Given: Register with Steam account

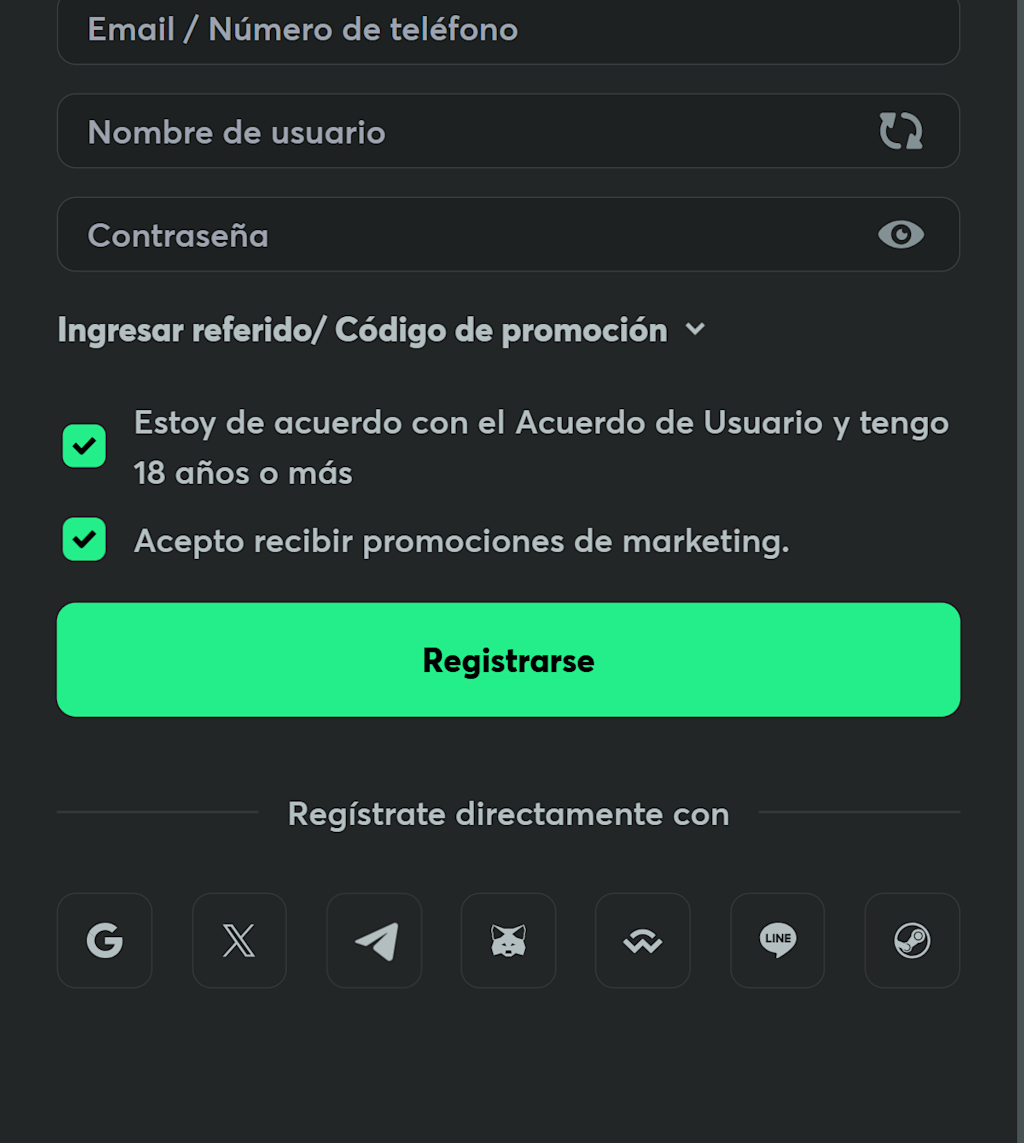Looking at the screenshot, I should pyautogui.click(x=912, y=941).
